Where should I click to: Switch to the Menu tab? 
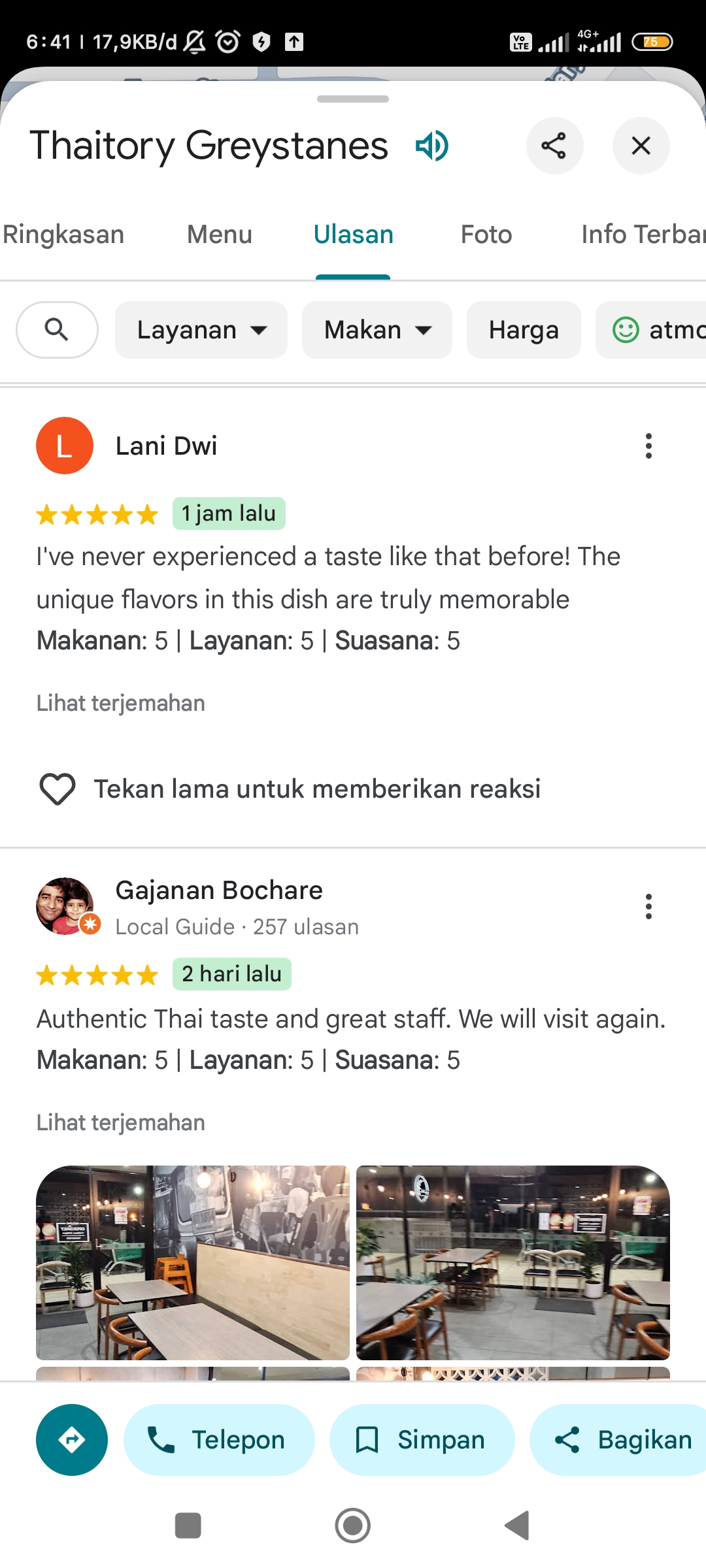(x=220, y=235)
